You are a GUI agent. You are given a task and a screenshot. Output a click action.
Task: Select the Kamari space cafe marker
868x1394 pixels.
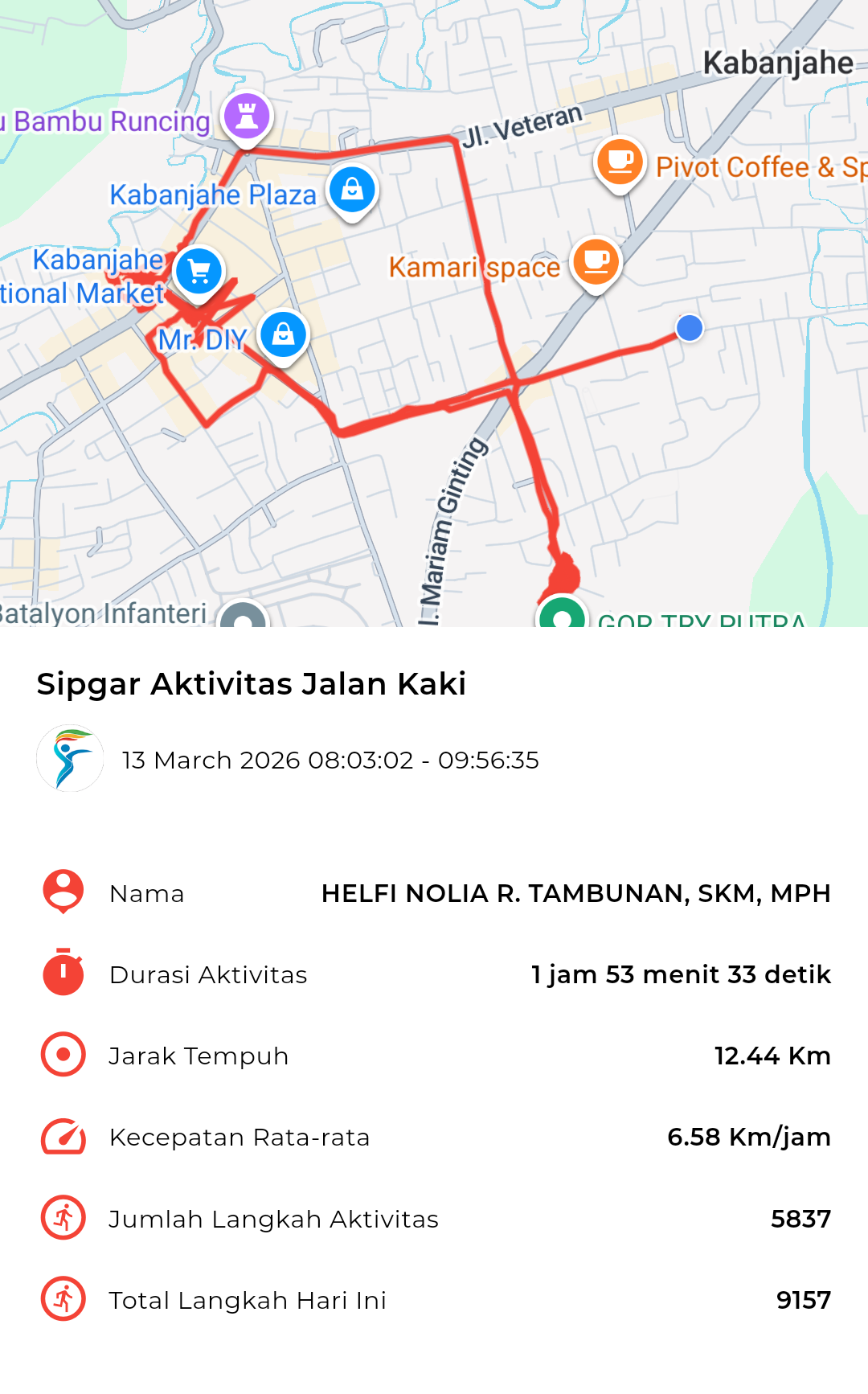point(596,263)
